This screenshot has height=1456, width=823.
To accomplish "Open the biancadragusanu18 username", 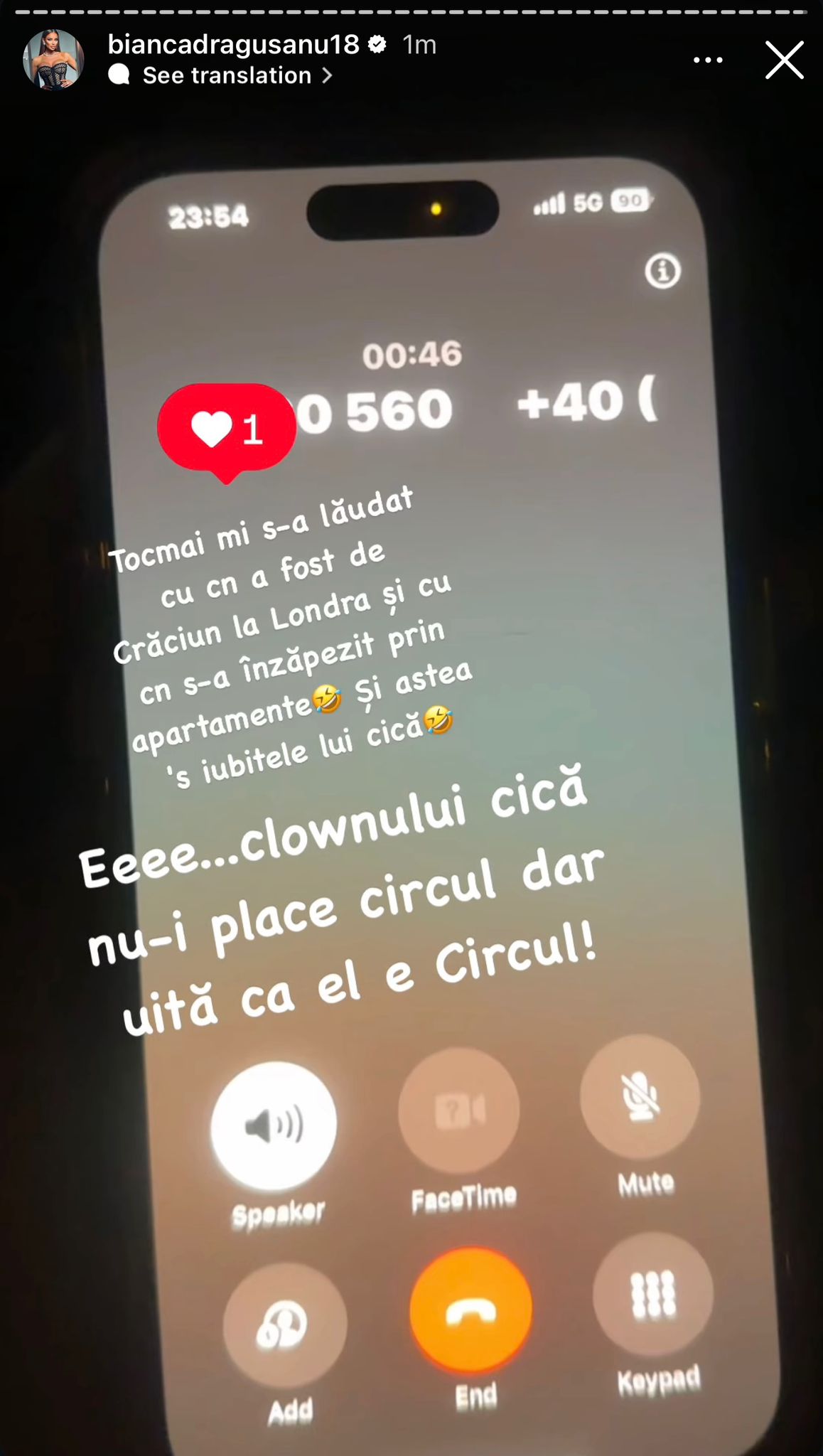I will coord(233,44).
